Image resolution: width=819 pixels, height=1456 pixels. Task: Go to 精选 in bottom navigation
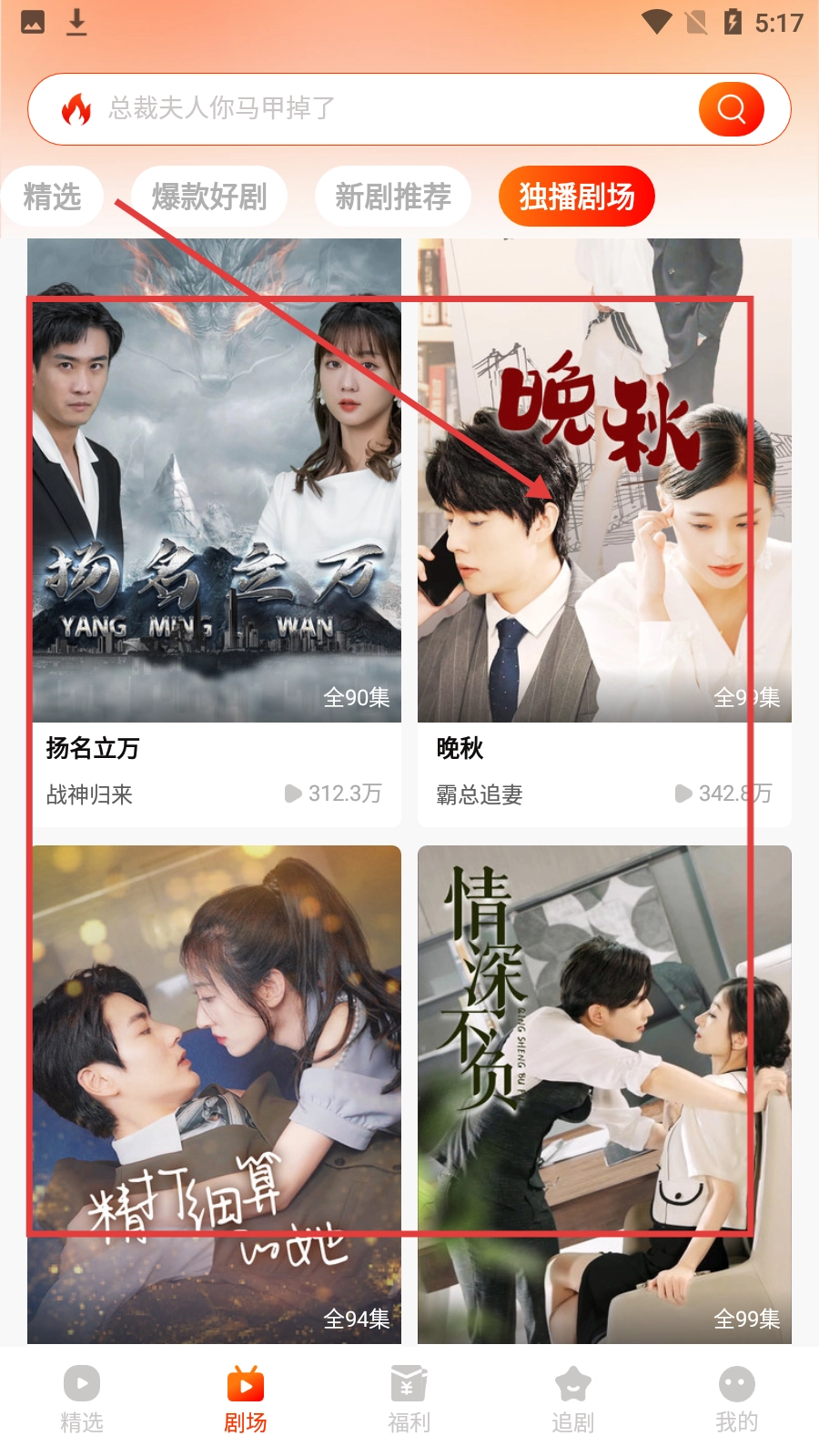[x=82, y=1399]
